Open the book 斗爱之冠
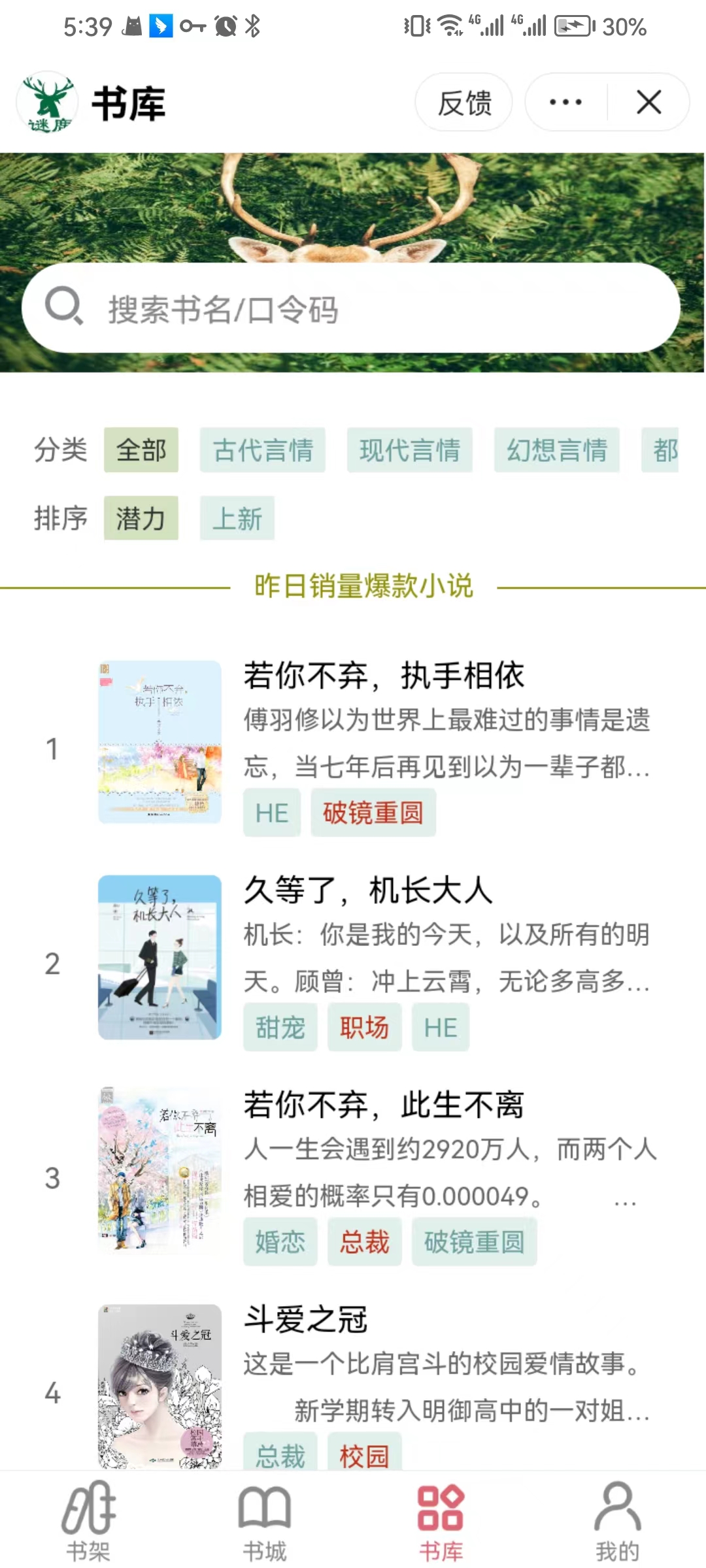This screenshot has height=1568, width=706. coord(305,1319)
